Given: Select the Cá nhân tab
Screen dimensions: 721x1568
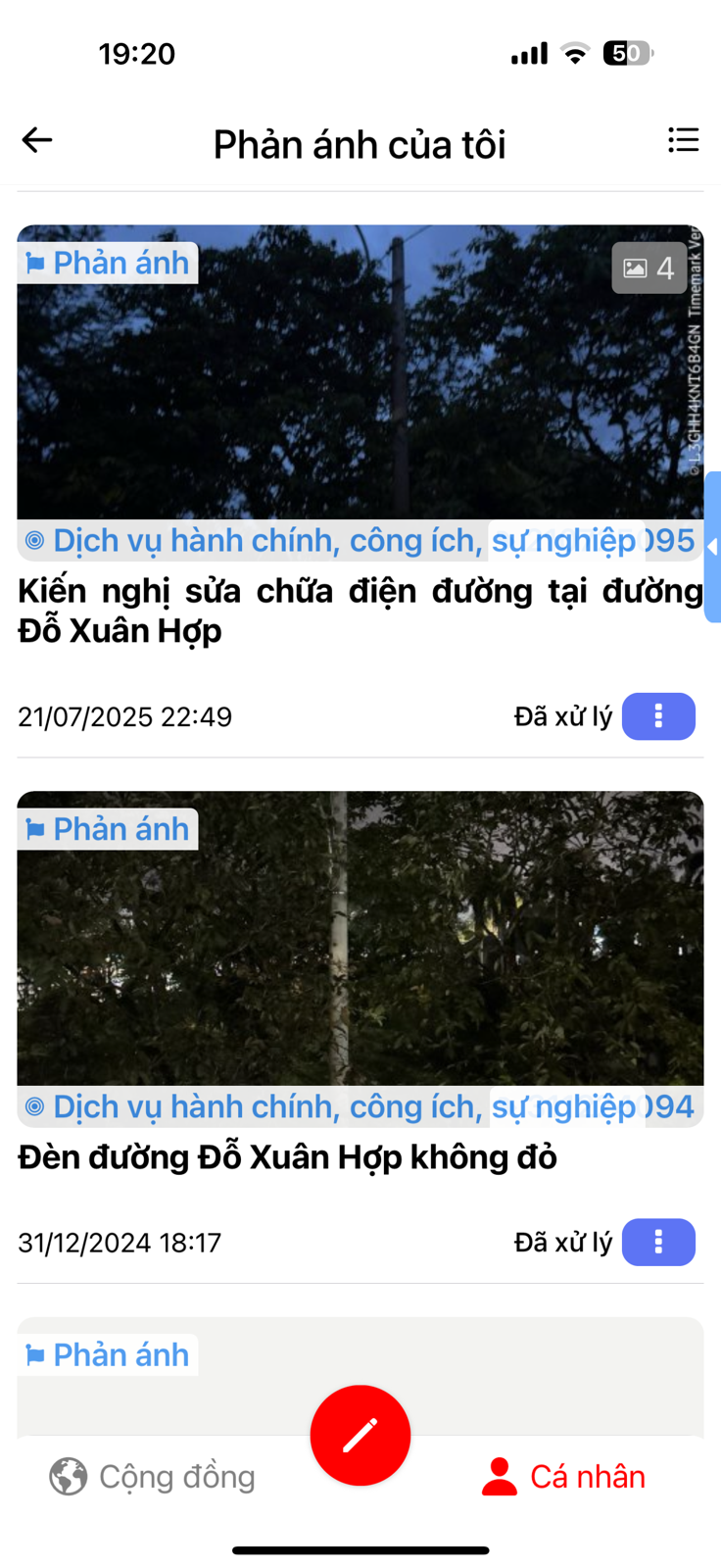Looking at the screenshot, I should pyautogui.click(x=563, y=1477).
